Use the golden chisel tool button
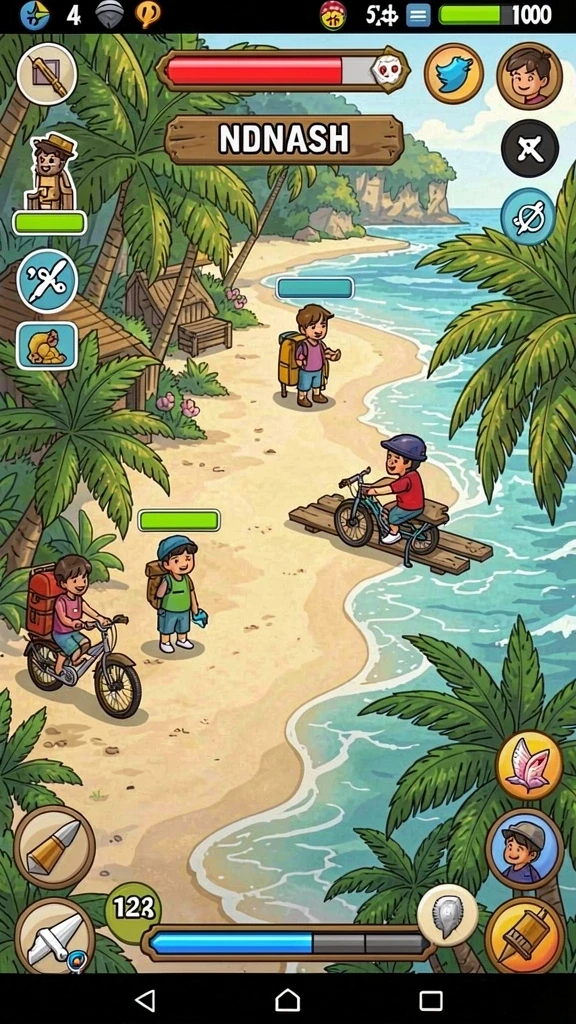This screenshot has width=576, height=1024. [x=54, y=848]
